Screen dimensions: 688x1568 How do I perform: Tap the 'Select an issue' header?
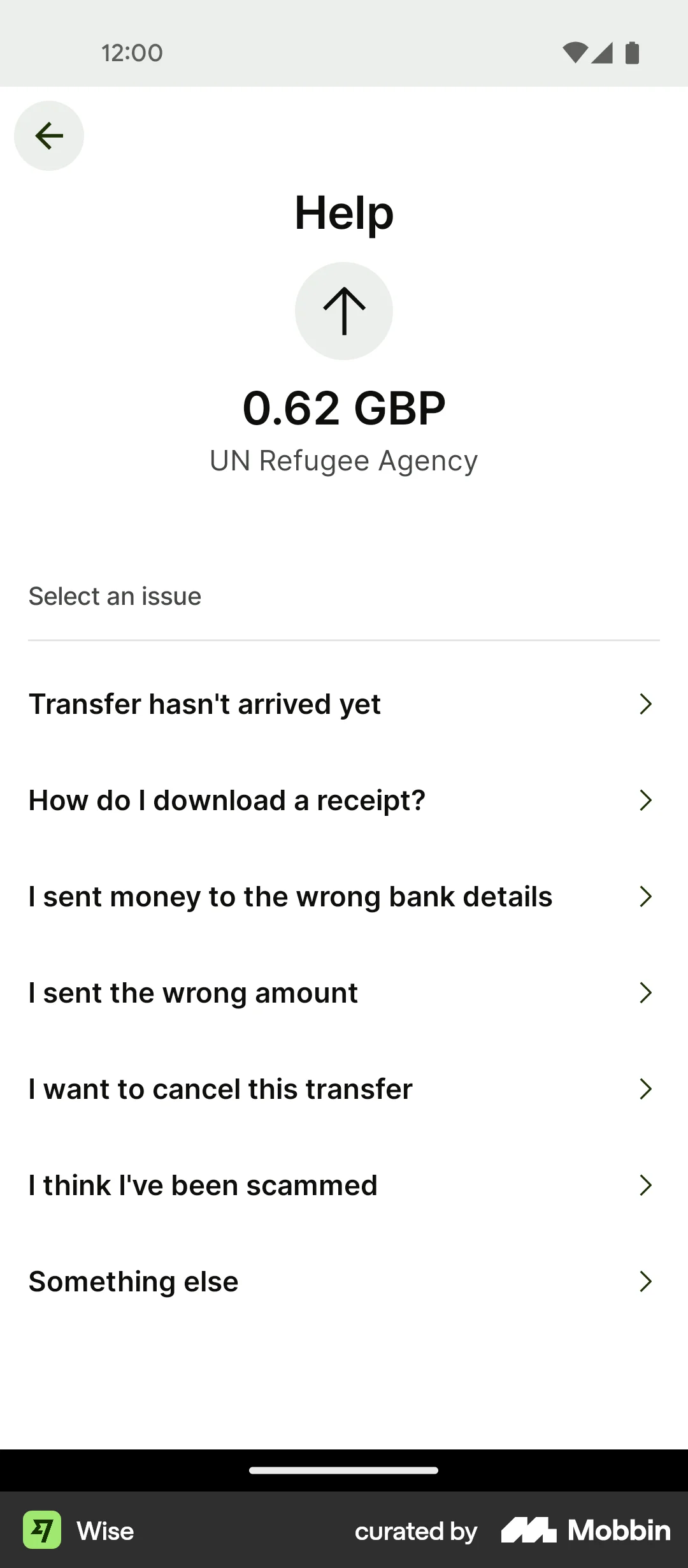[113, 595]
